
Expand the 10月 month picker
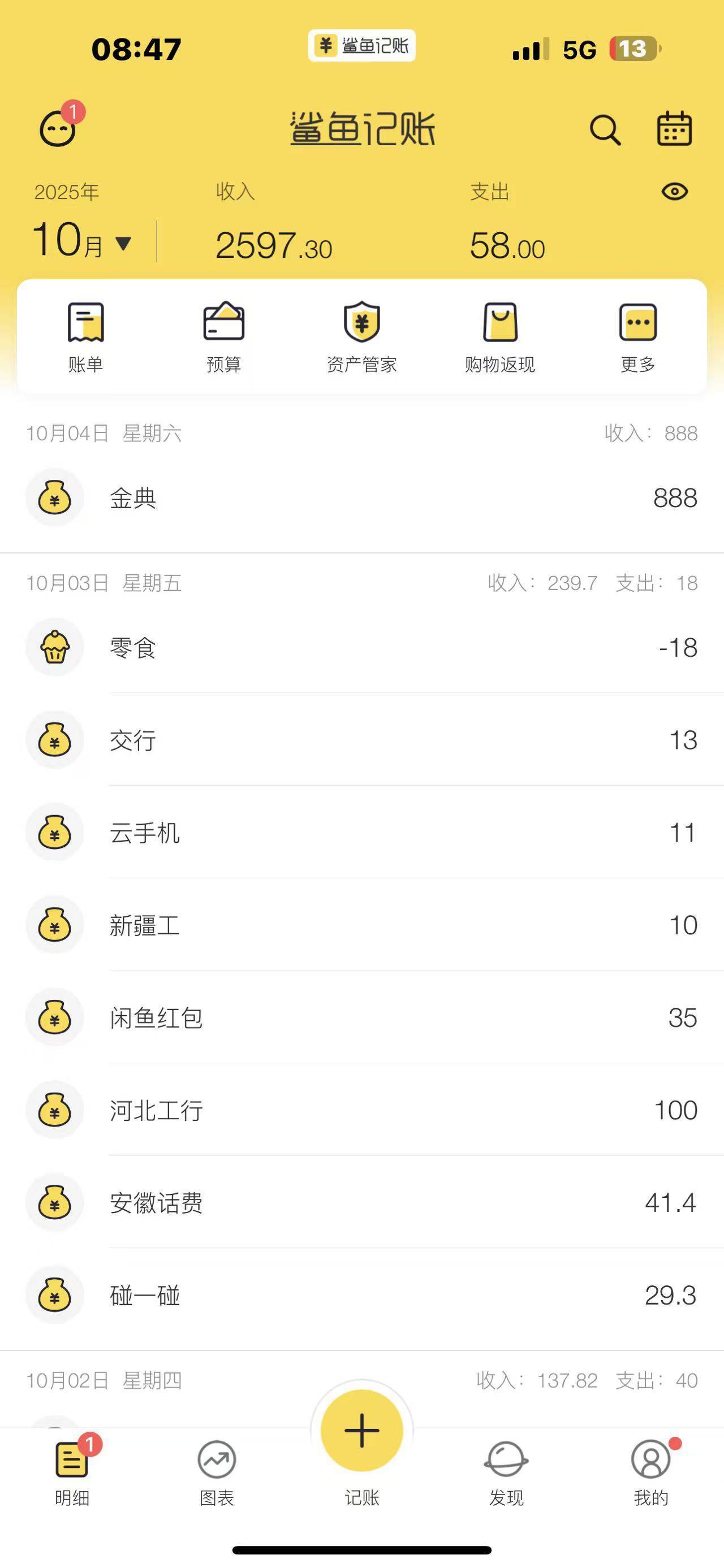point(82,241)
